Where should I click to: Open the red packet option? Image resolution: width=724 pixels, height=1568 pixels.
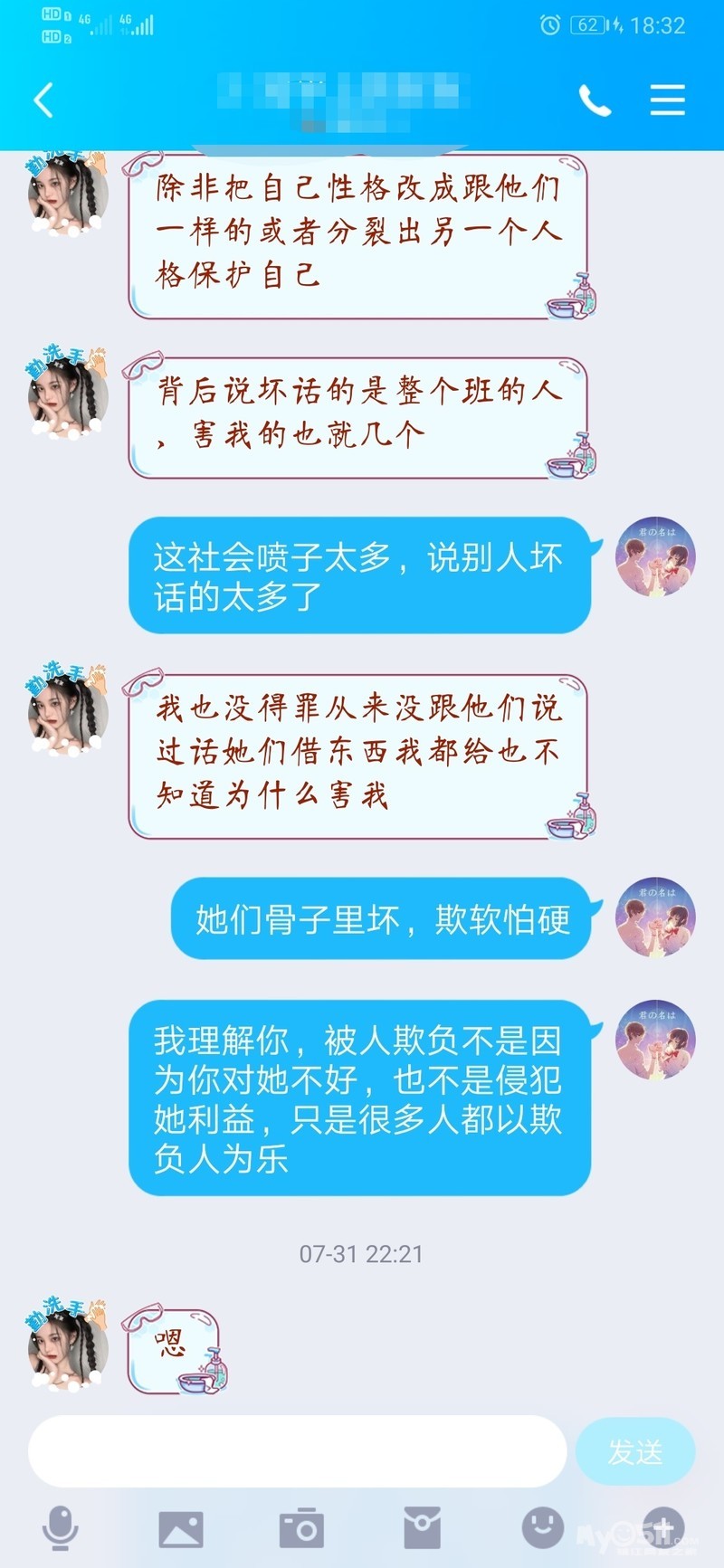pos(422,1529)
